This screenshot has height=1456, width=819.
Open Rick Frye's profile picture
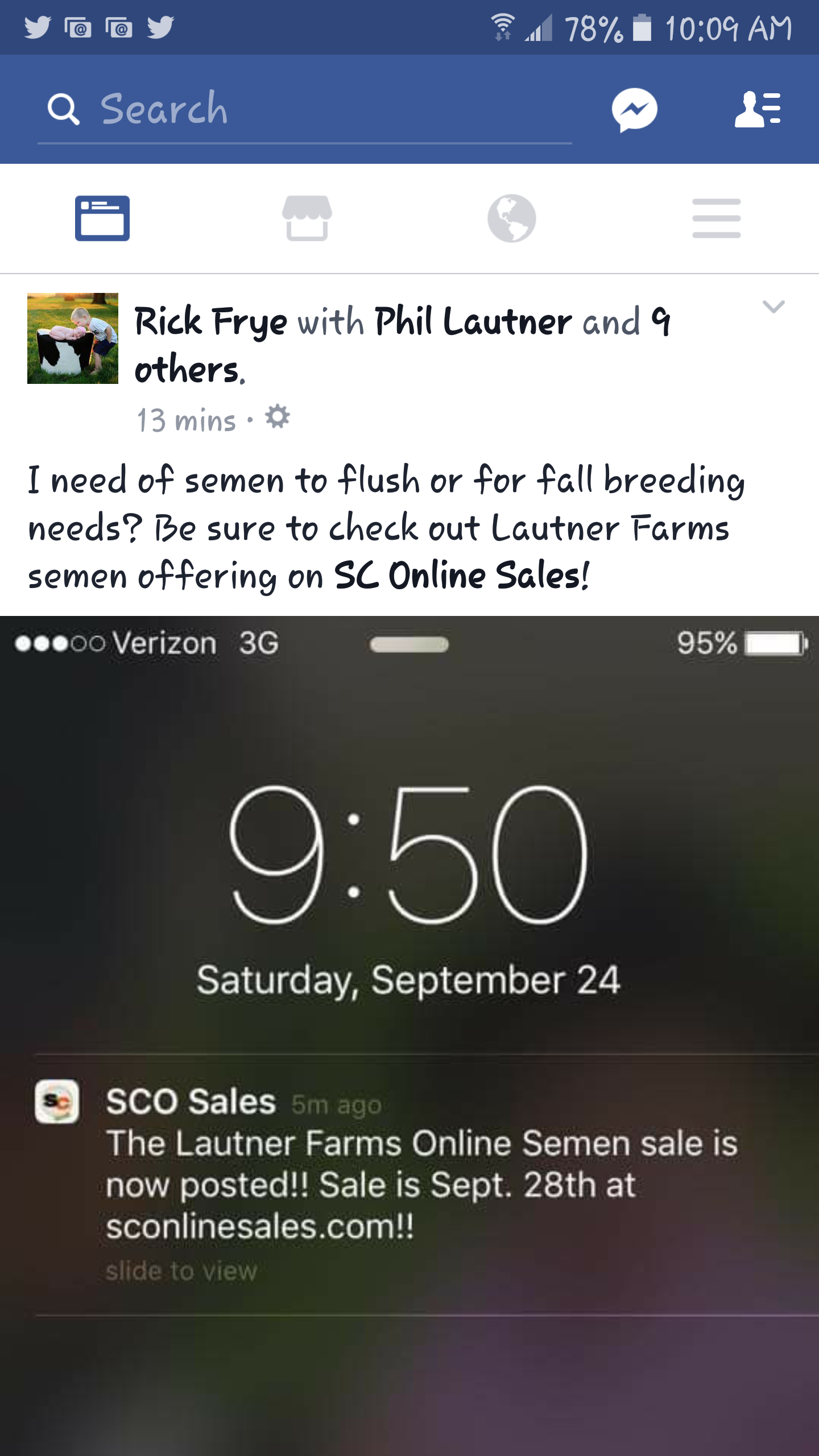pos(73,338)
